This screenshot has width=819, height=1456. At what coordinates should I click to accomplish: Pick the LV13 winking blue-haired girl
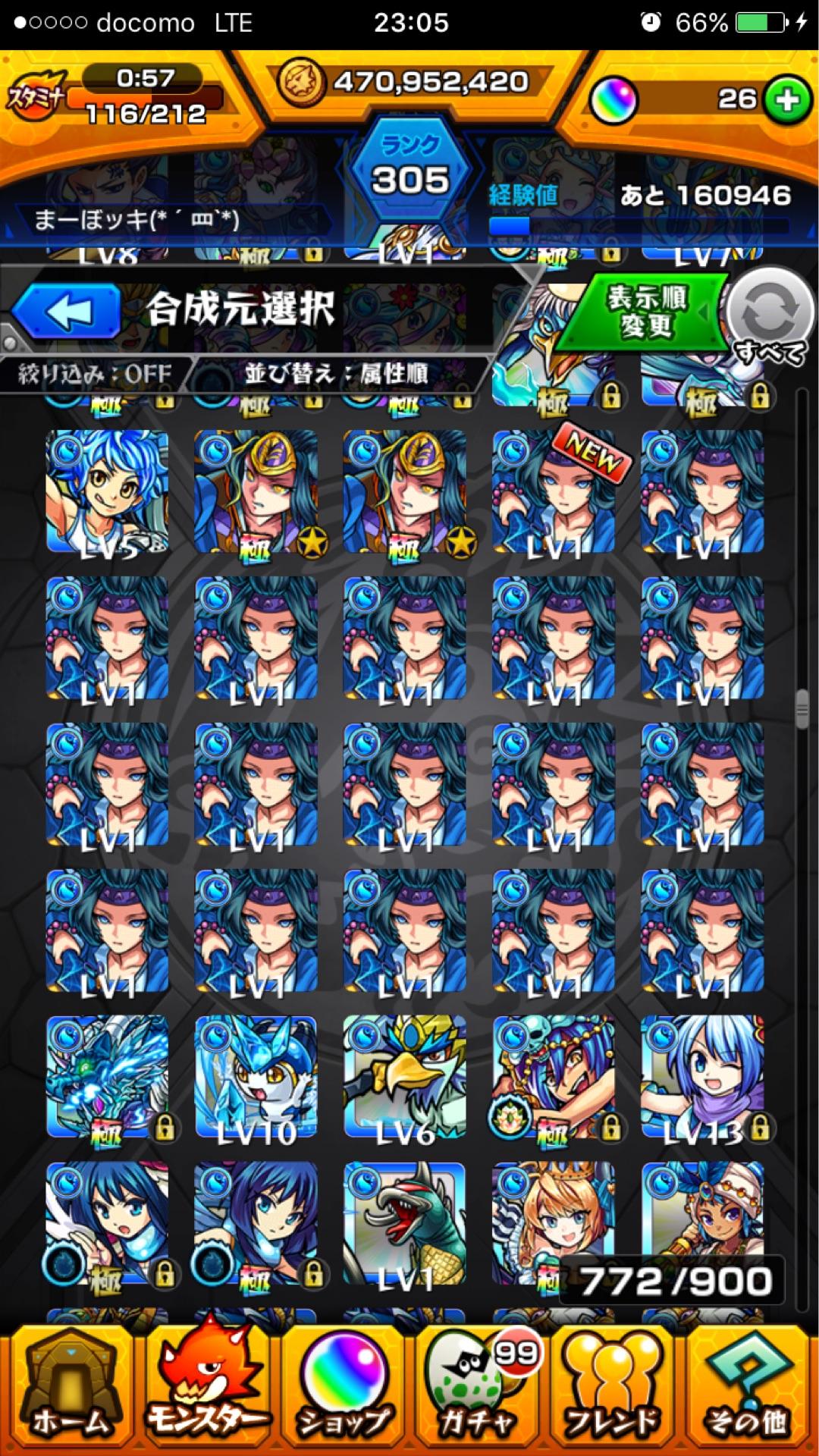click(x=702, y=1077)
